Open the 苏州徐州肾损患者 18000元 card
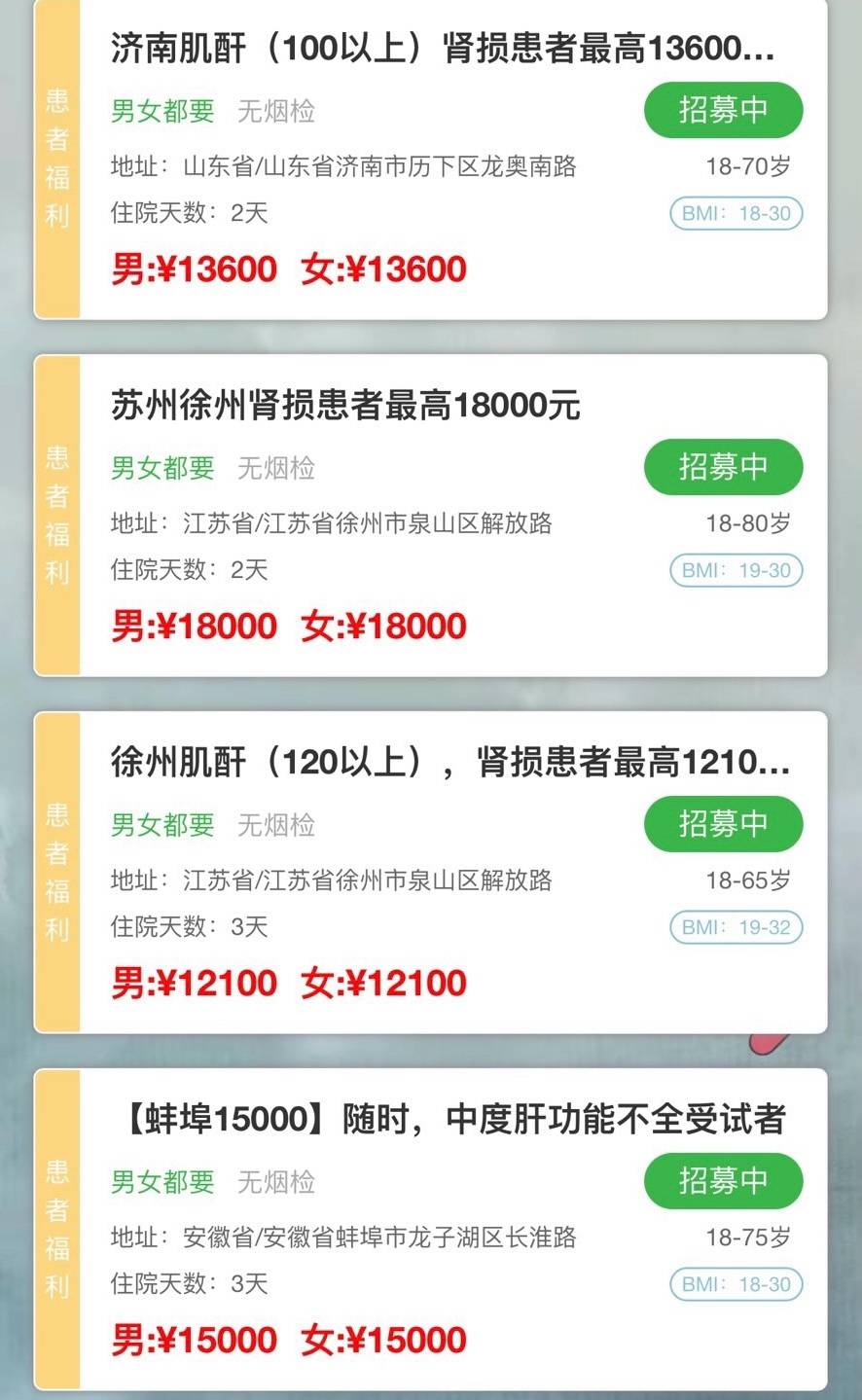The width and height of the screenshot is (862, 1400). pos(345,405)
